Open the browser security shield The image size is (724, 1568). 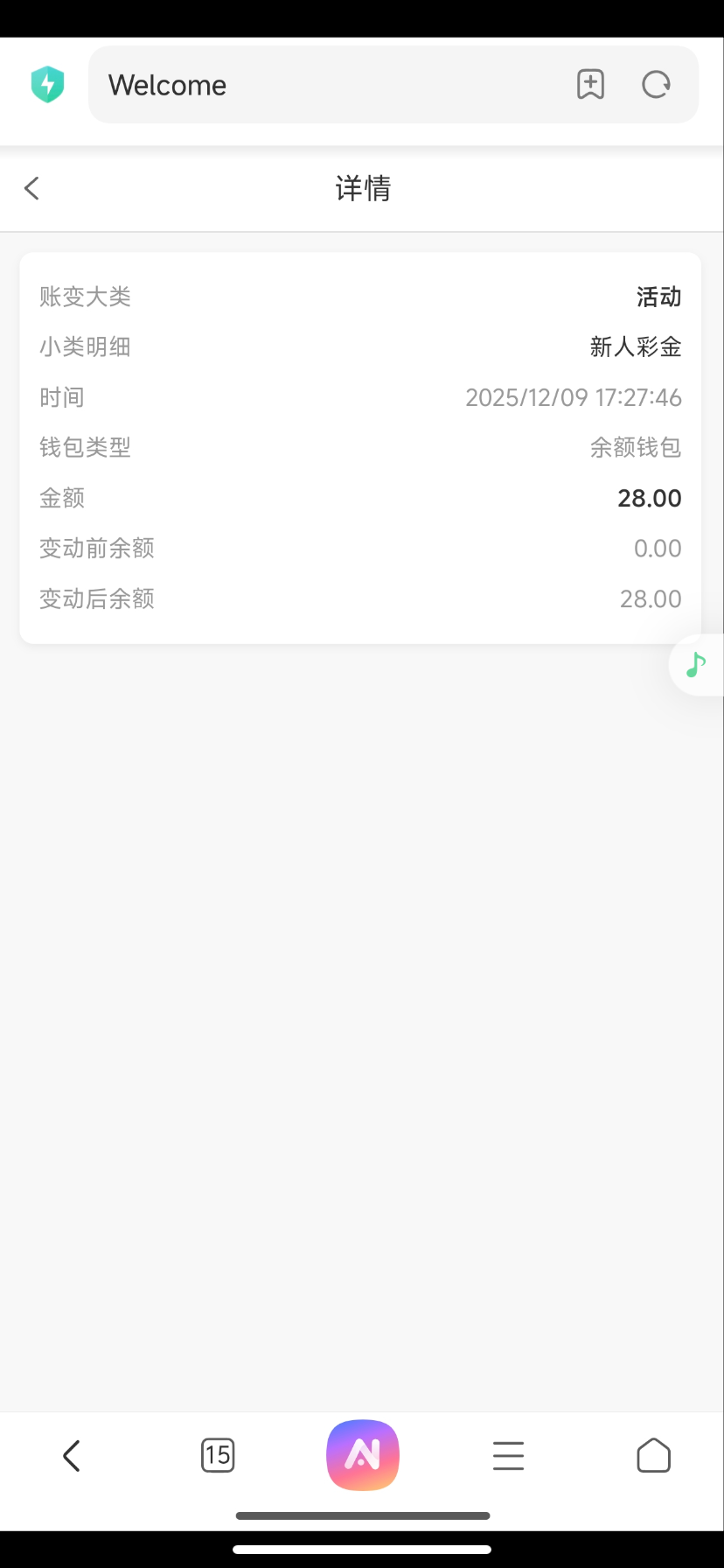click(48, 85)
